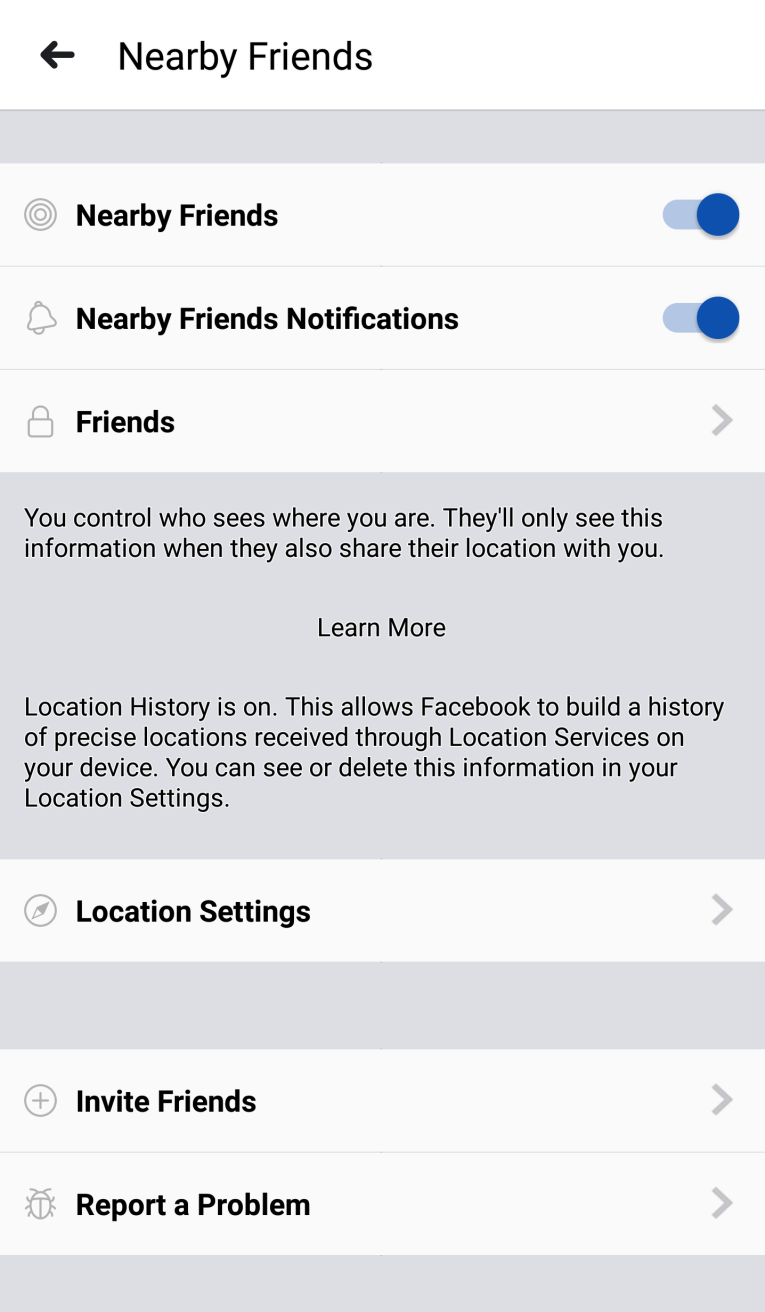Tap the Learn More link

382,627
